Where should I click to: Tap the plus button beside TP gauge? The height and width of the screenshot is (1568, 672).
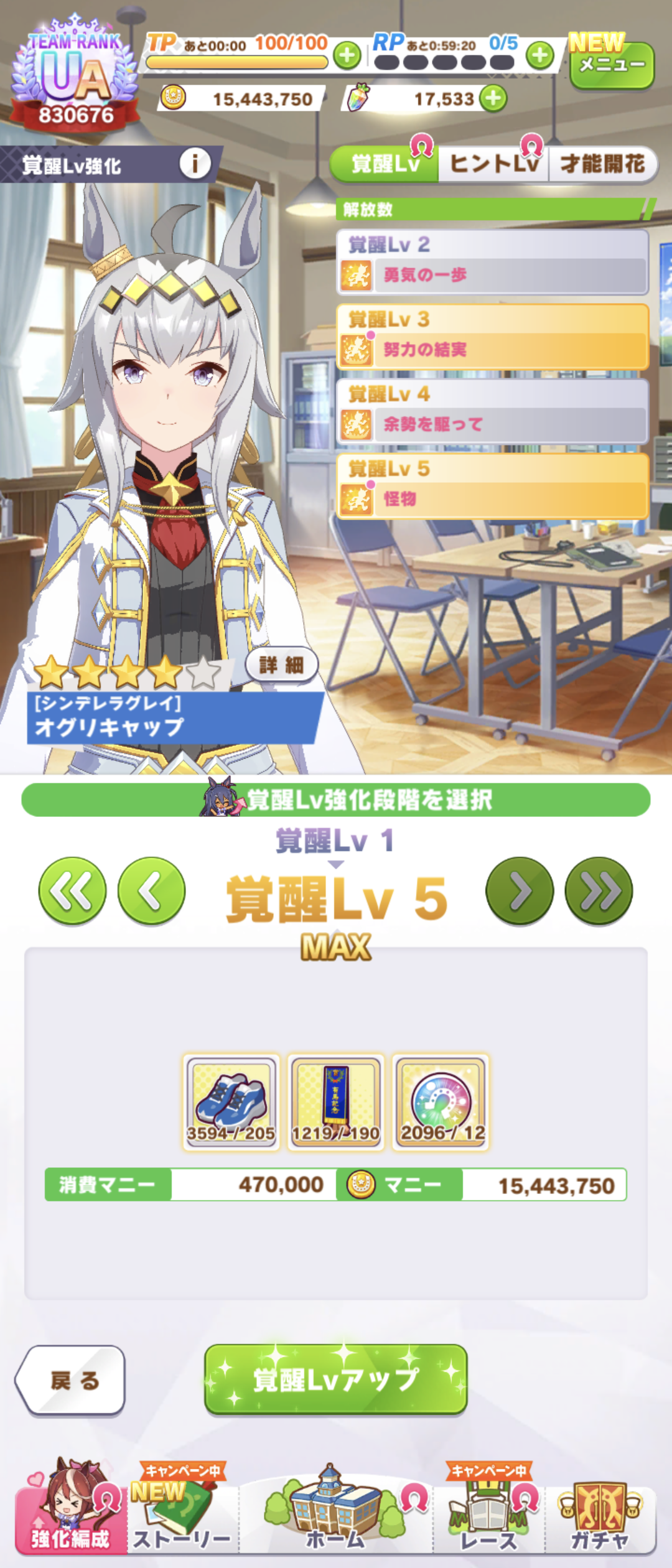(347, 56)
